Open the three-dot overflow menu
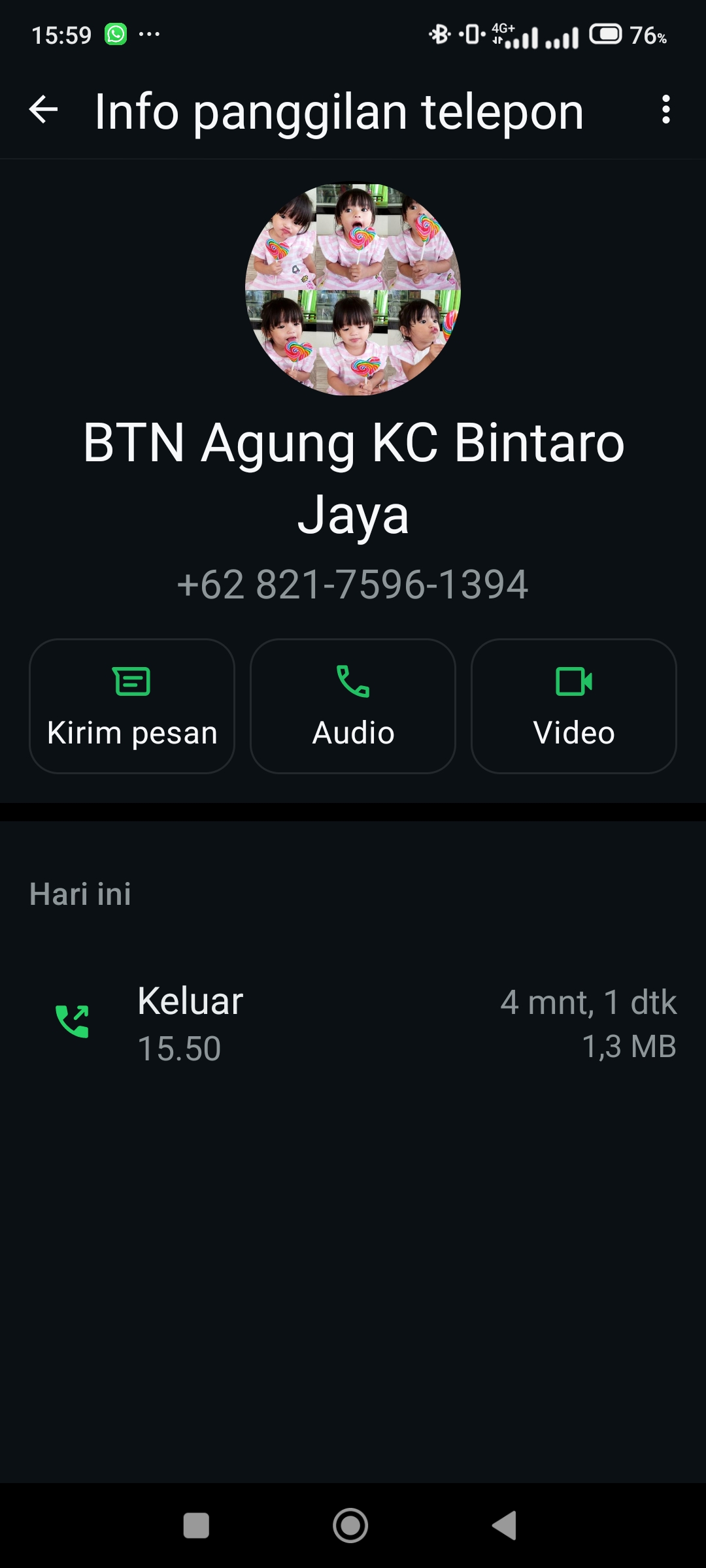 (x=665, y=109)
